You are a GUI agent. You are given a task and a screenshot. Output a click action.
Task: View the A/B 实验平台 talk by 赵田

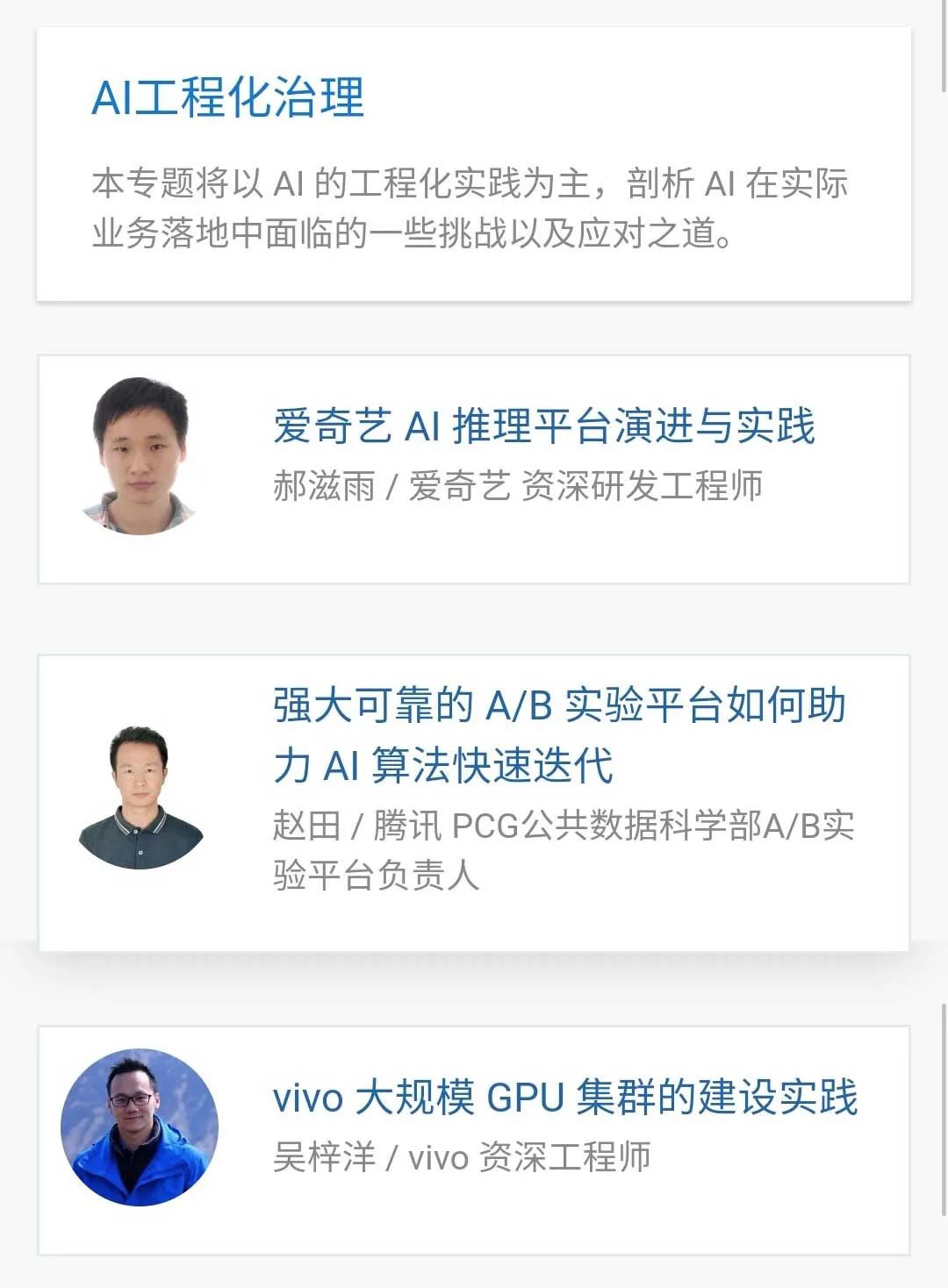(x=559, y=735)
